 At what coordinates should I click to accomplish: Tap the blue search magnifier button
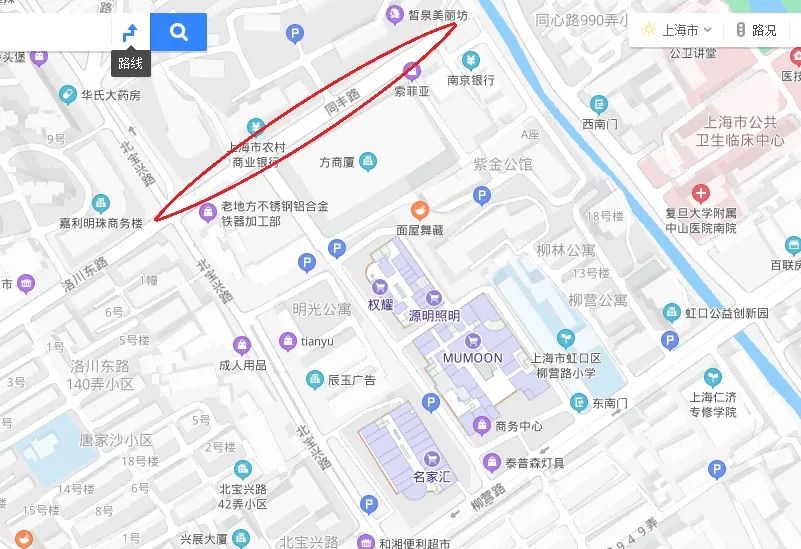178,32
